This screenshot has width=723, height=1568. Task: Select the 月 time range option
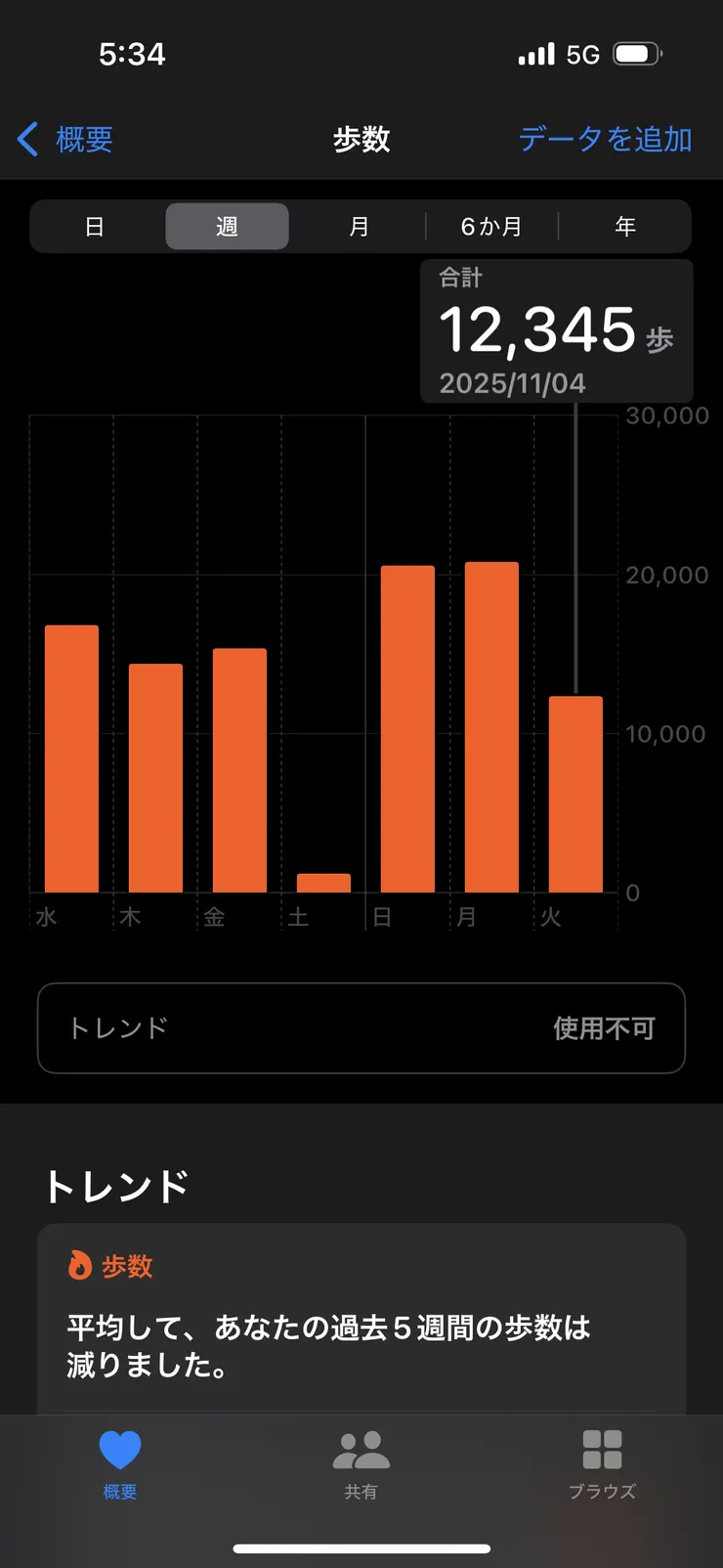pyautogui.click(x=360, y=226)
